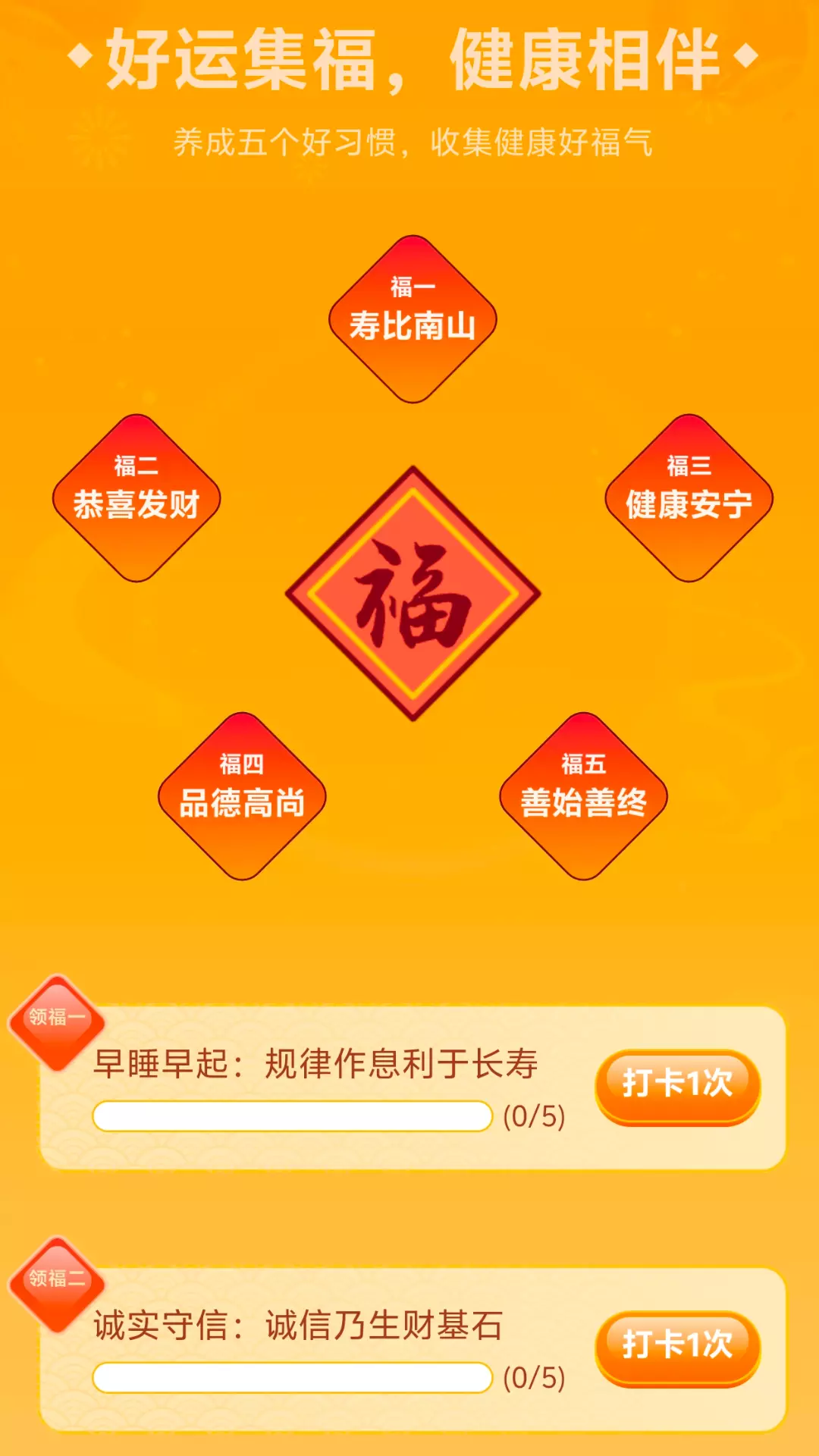Check in once for 诚实守信 habit
This screenshot has height=1456, width=819.
tap(677, 1348)
